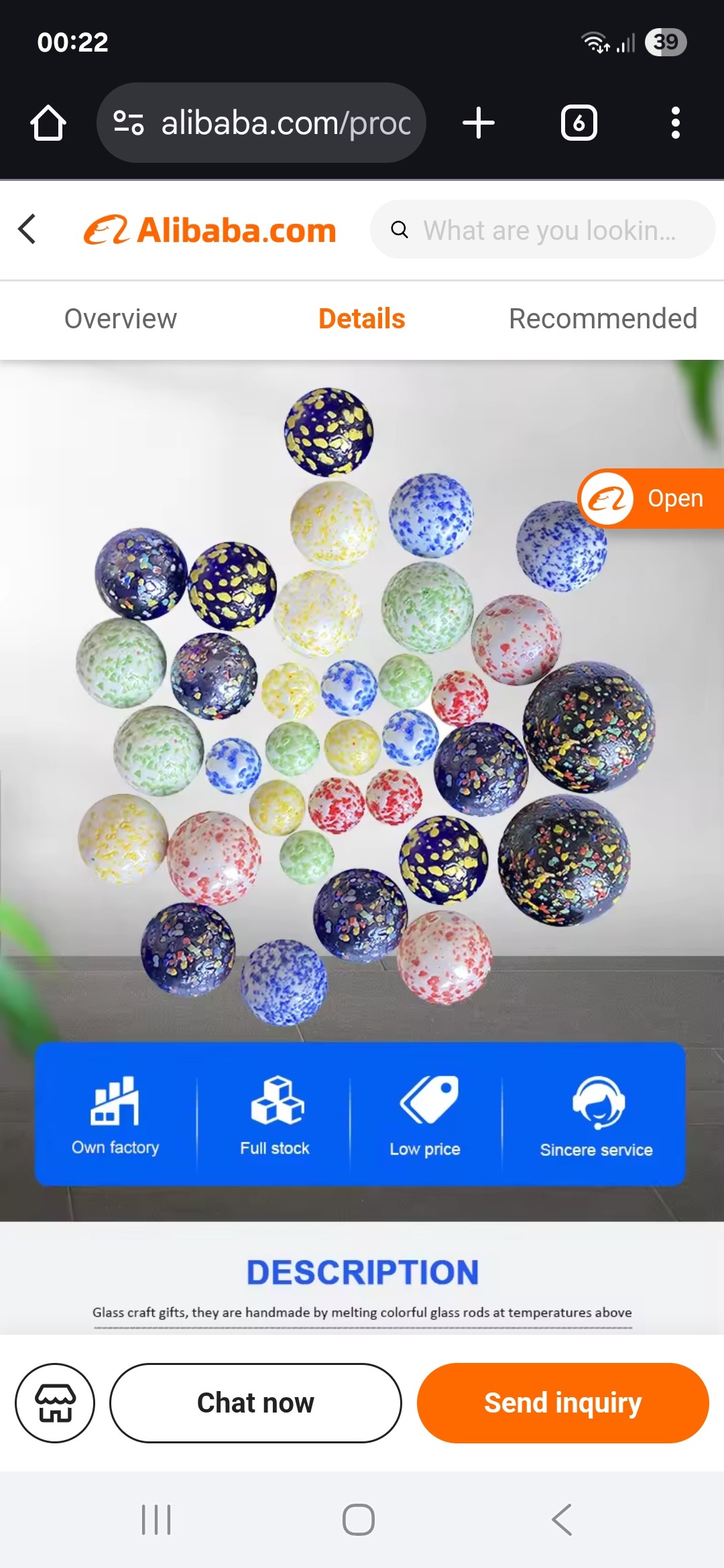The image size is (724, 1568).
Task: Go back using the page's back arrow
Action: tap(27, 229)
